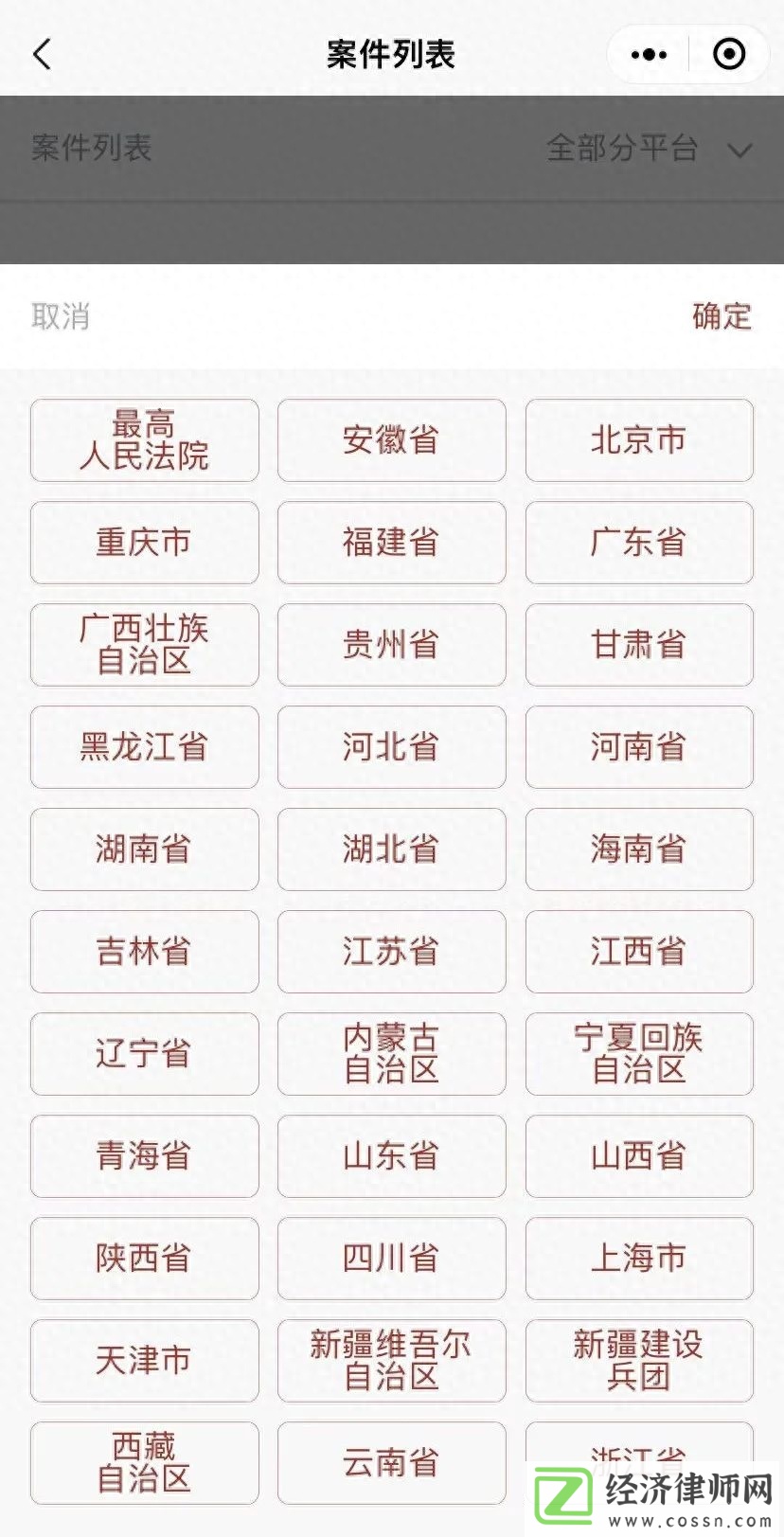Viewport: 784px width, 1537px height.
Task: Open the mini-program overflow menu (three dots)
Action: point(649,55)
